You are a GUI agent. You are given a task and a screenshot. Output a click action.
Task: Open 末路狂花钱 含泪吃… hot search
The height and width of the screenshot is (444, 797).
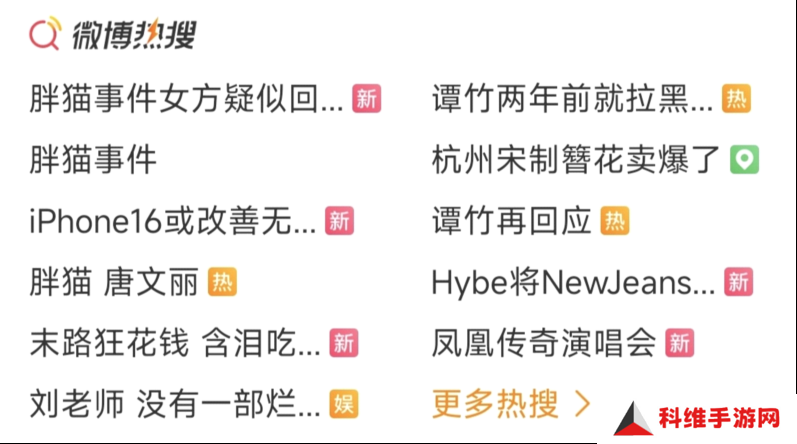(175, 344)
